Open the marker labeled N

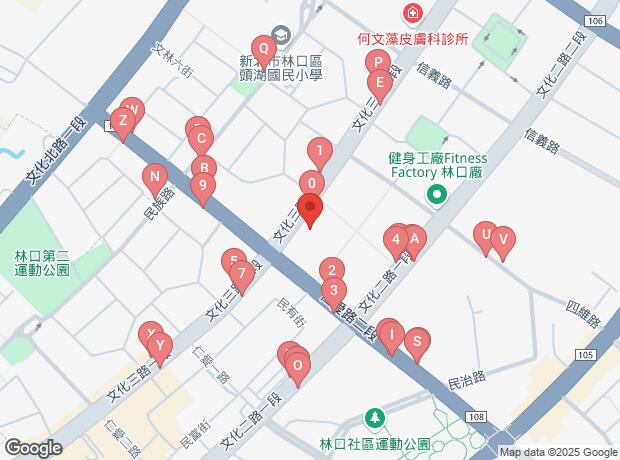tap(155, 179)
